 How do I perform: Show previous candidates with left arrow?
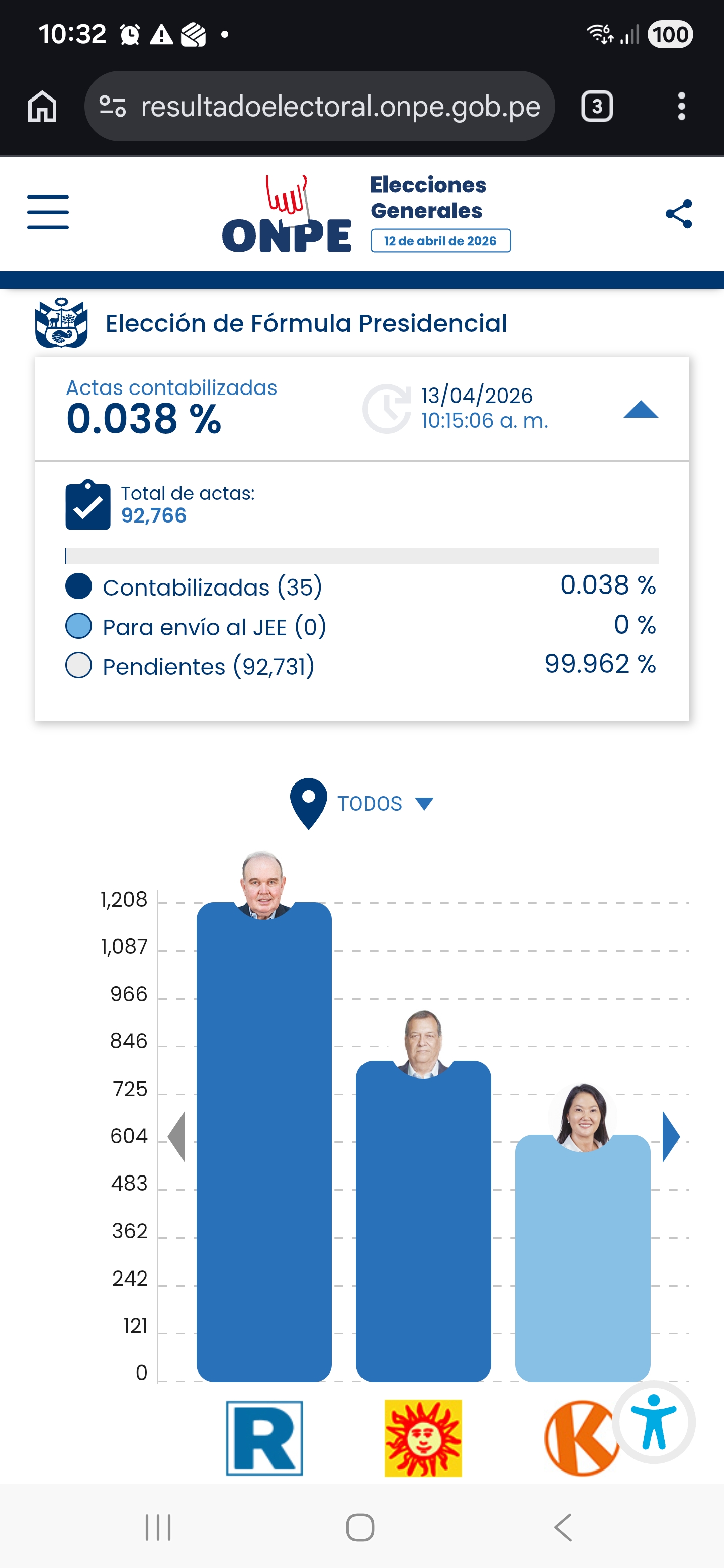click(x=176, y=1136)
